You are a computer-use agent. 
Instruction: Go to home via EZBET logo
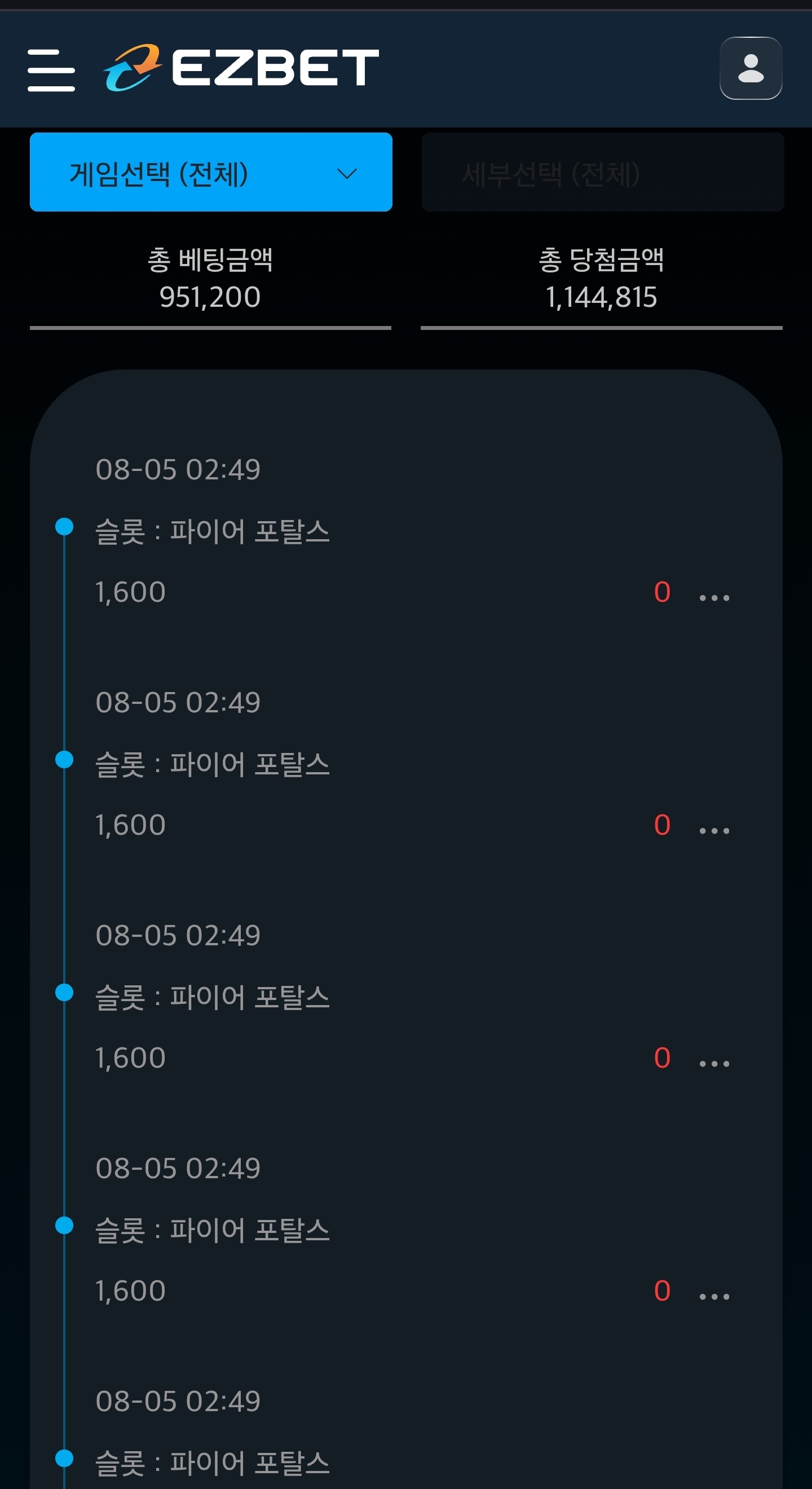[241, 68]
